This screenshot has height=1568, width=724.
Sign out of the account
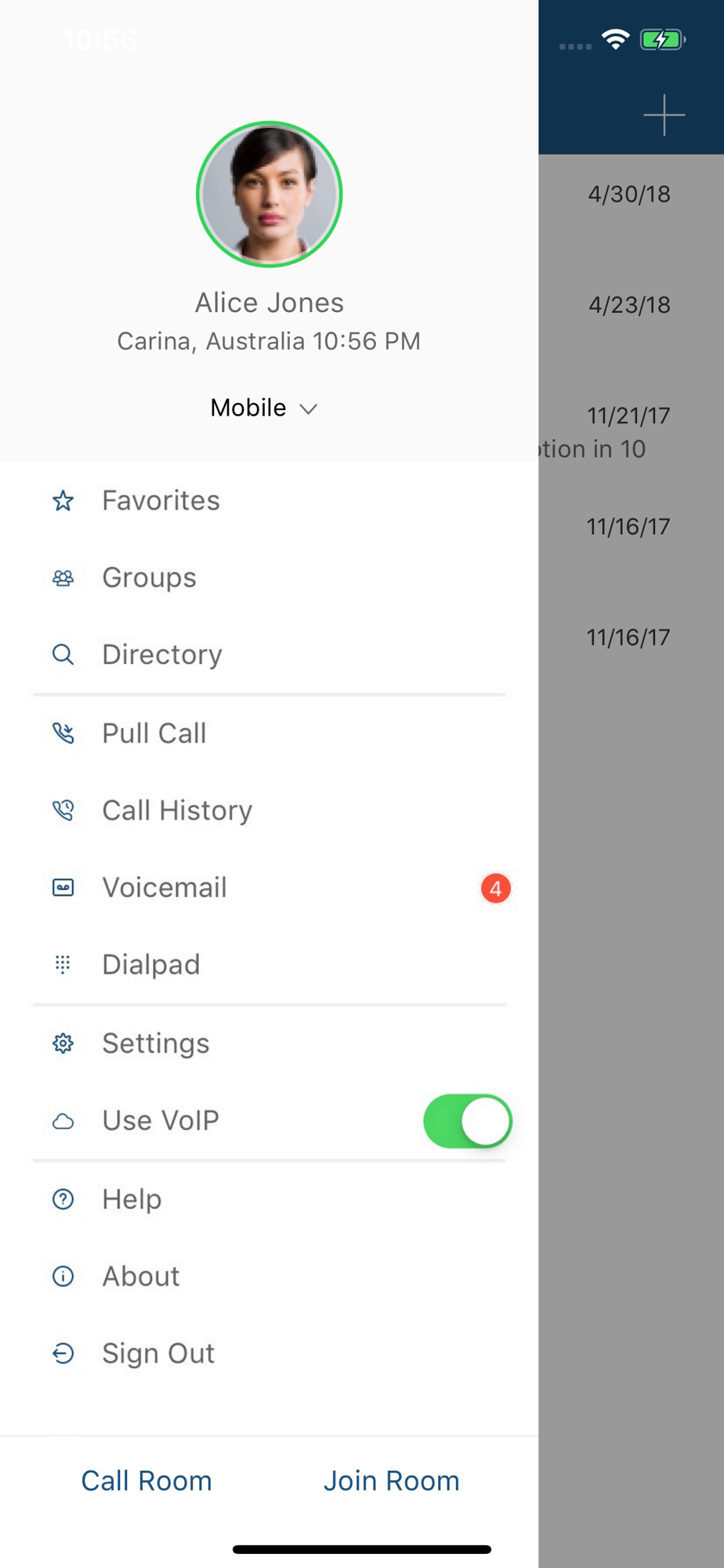point(158,1353)
